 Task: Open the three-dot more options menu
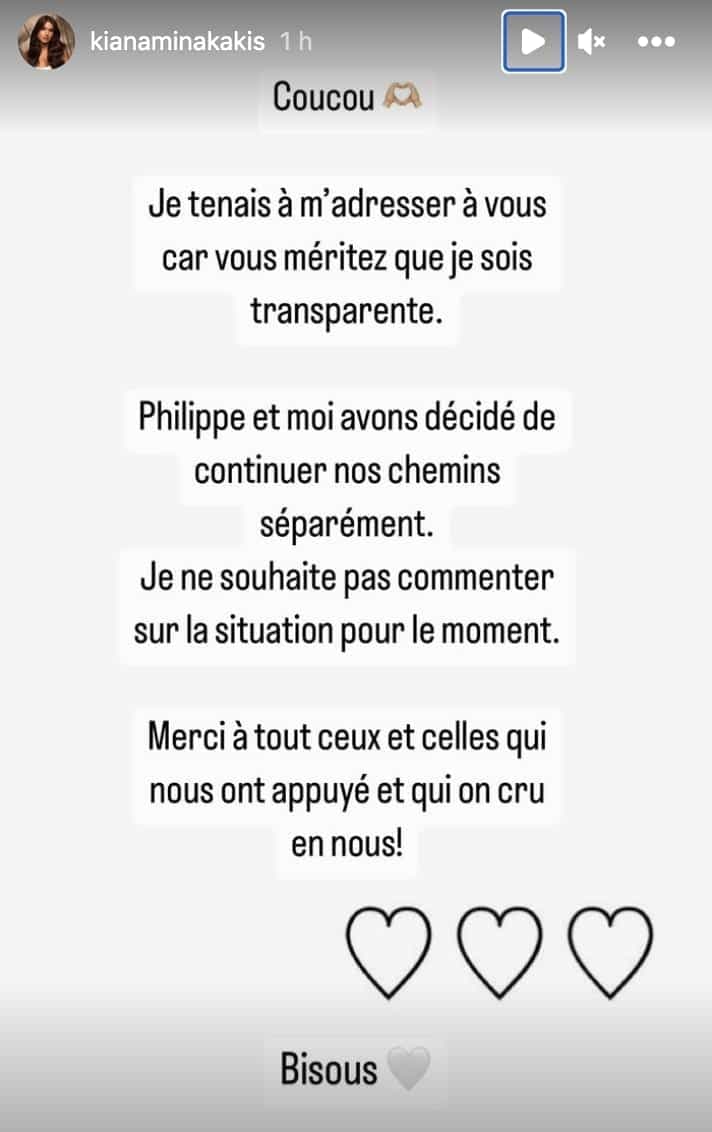pyautogui.click(x=656, y=41)
